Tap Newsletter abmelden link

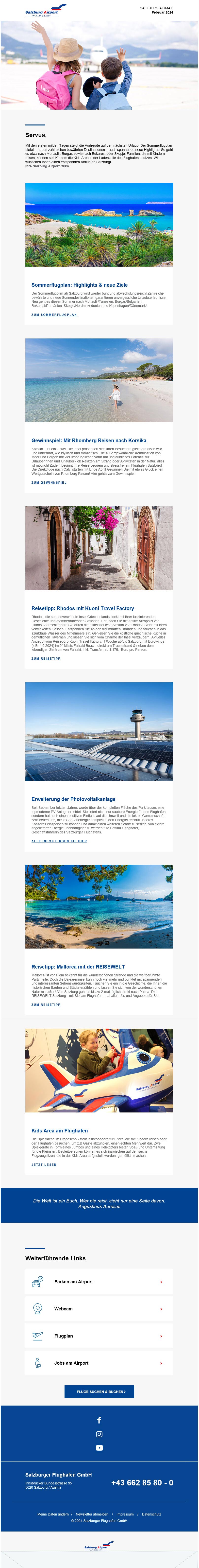(x=92, y=1514)
